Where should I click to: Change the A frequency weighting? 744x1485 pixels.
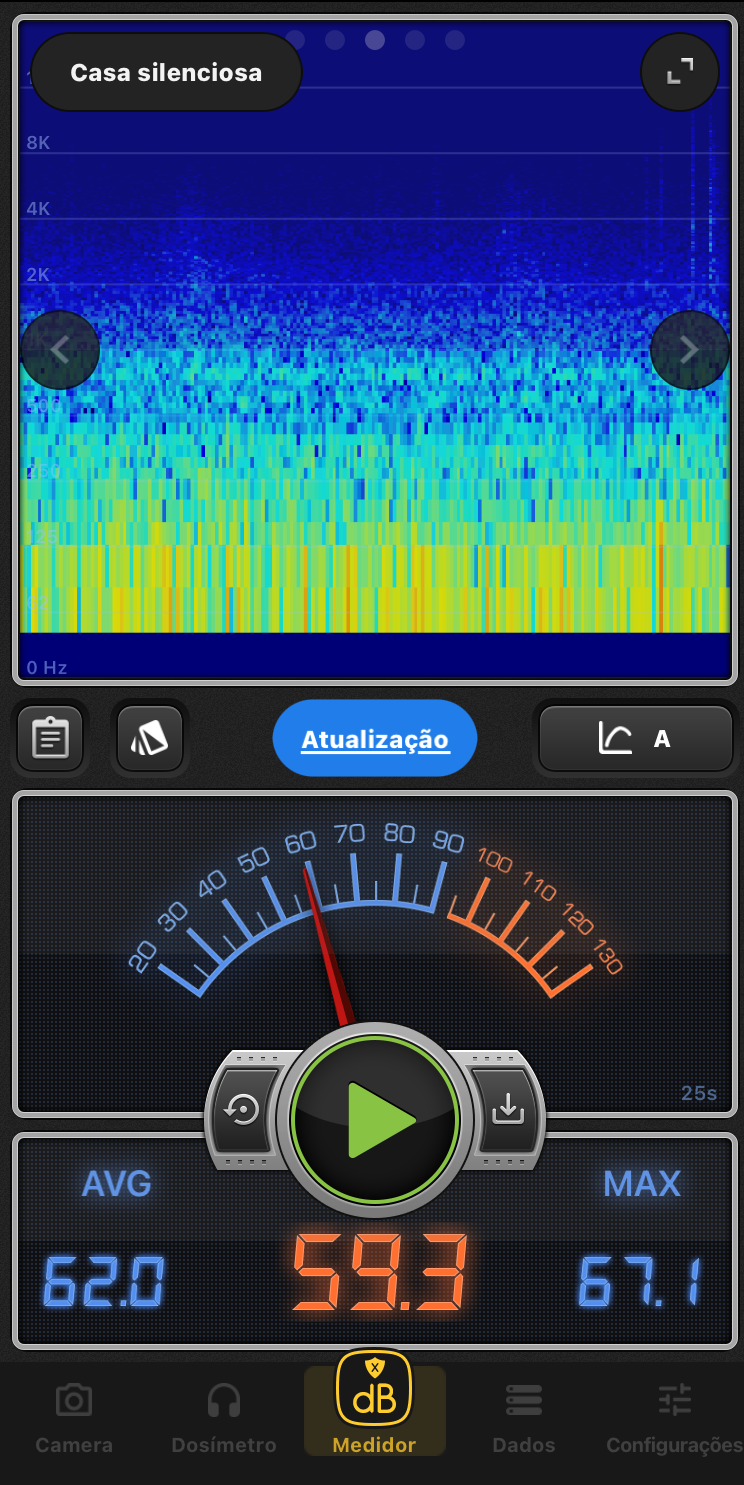[x=636, y=739]
